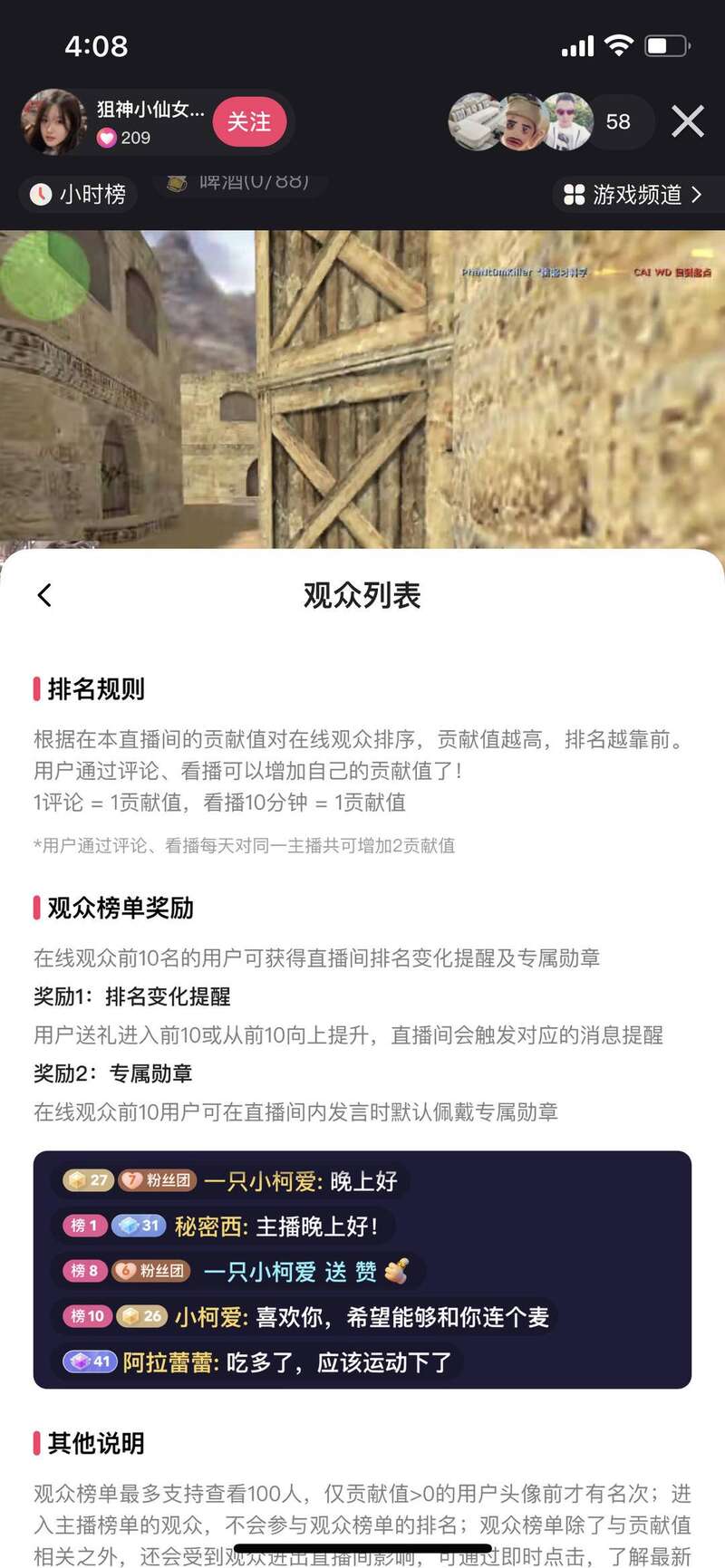Close the live stream room
This screenshot has width=725, height=1568.
pos(687,121)
